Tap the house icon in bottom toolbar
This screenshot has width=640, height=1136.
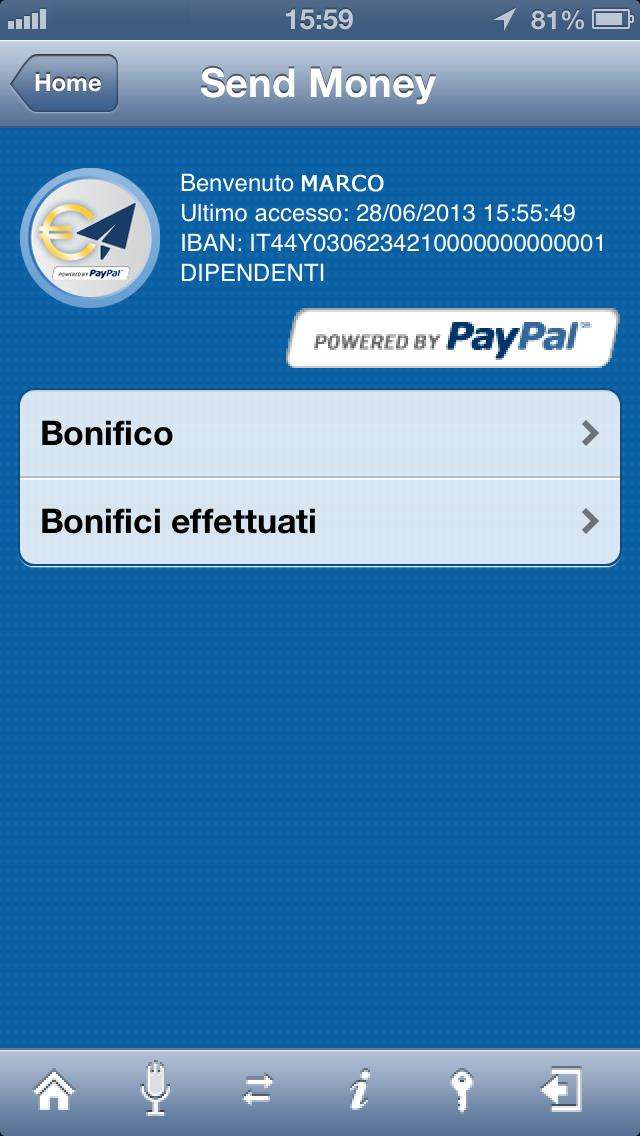(x=54, y=1091)
